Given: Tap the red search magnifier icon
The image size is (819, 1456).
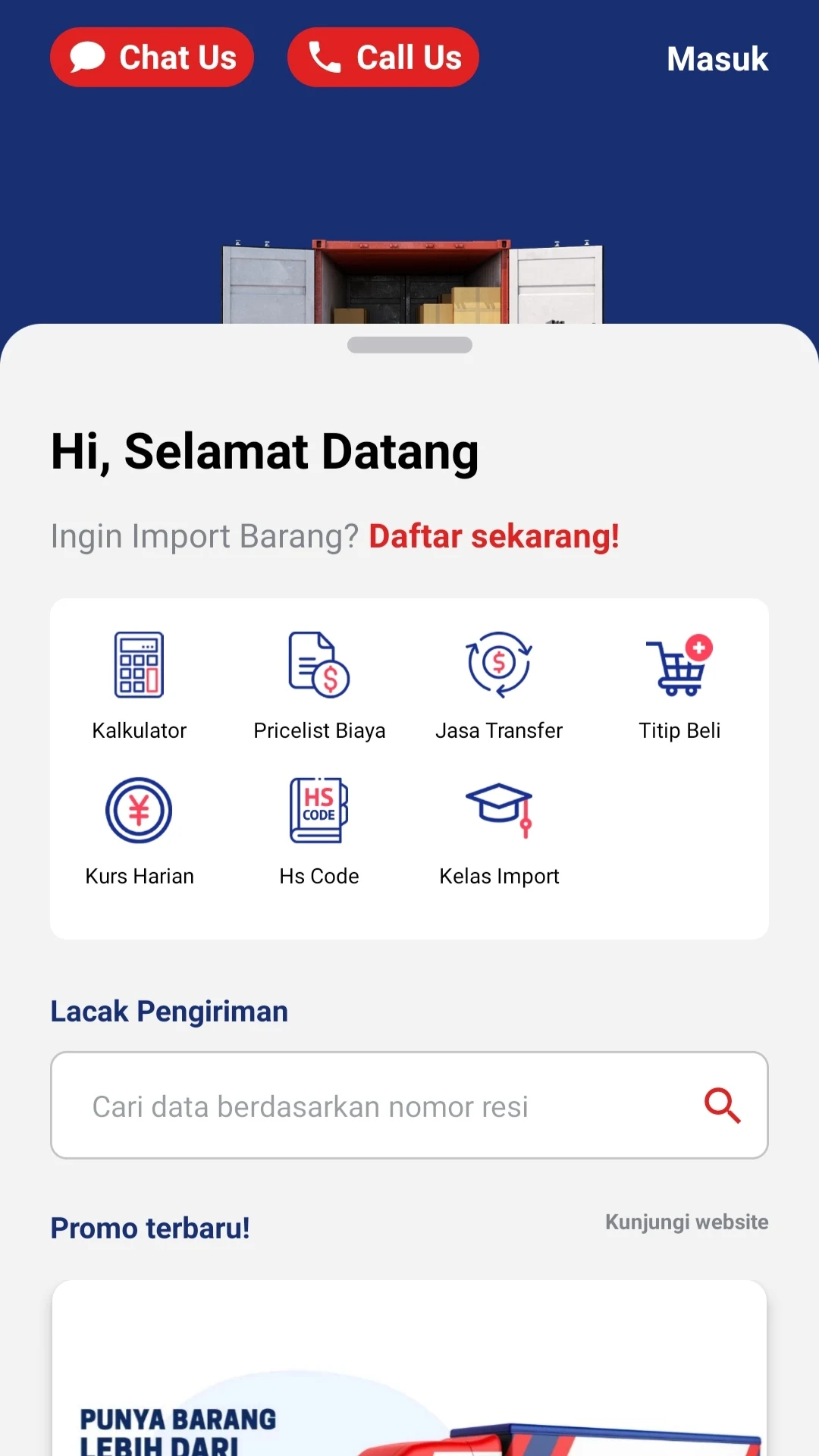Looking at the screenshot, I should point(722,1106).
